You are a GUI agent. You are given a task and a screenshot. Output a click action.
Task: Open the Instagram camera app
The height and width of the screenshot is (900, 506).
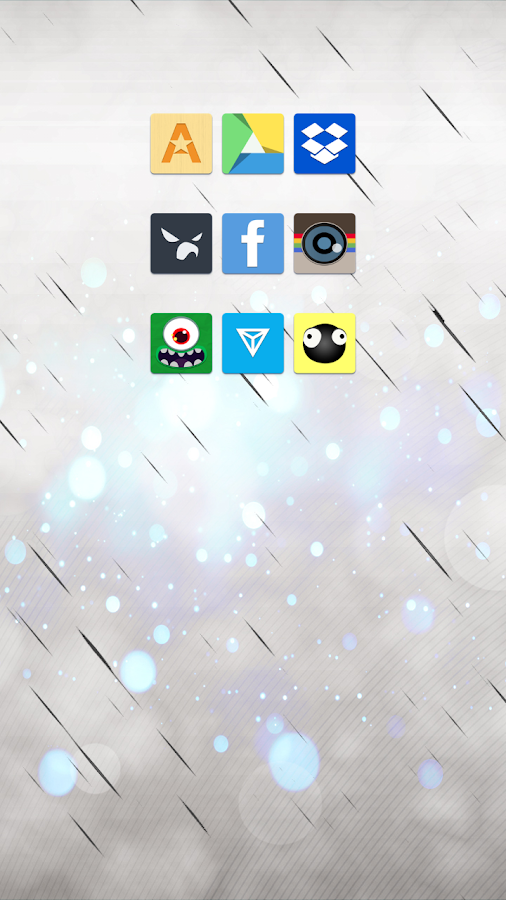(325, 243)
